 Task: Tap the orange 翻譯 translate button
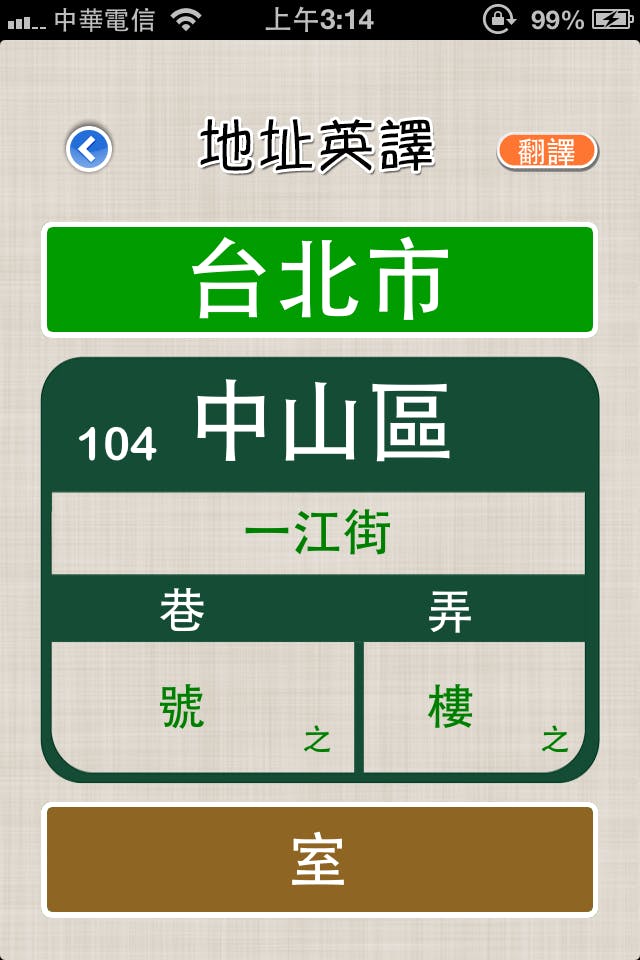(x=547, y=152)
